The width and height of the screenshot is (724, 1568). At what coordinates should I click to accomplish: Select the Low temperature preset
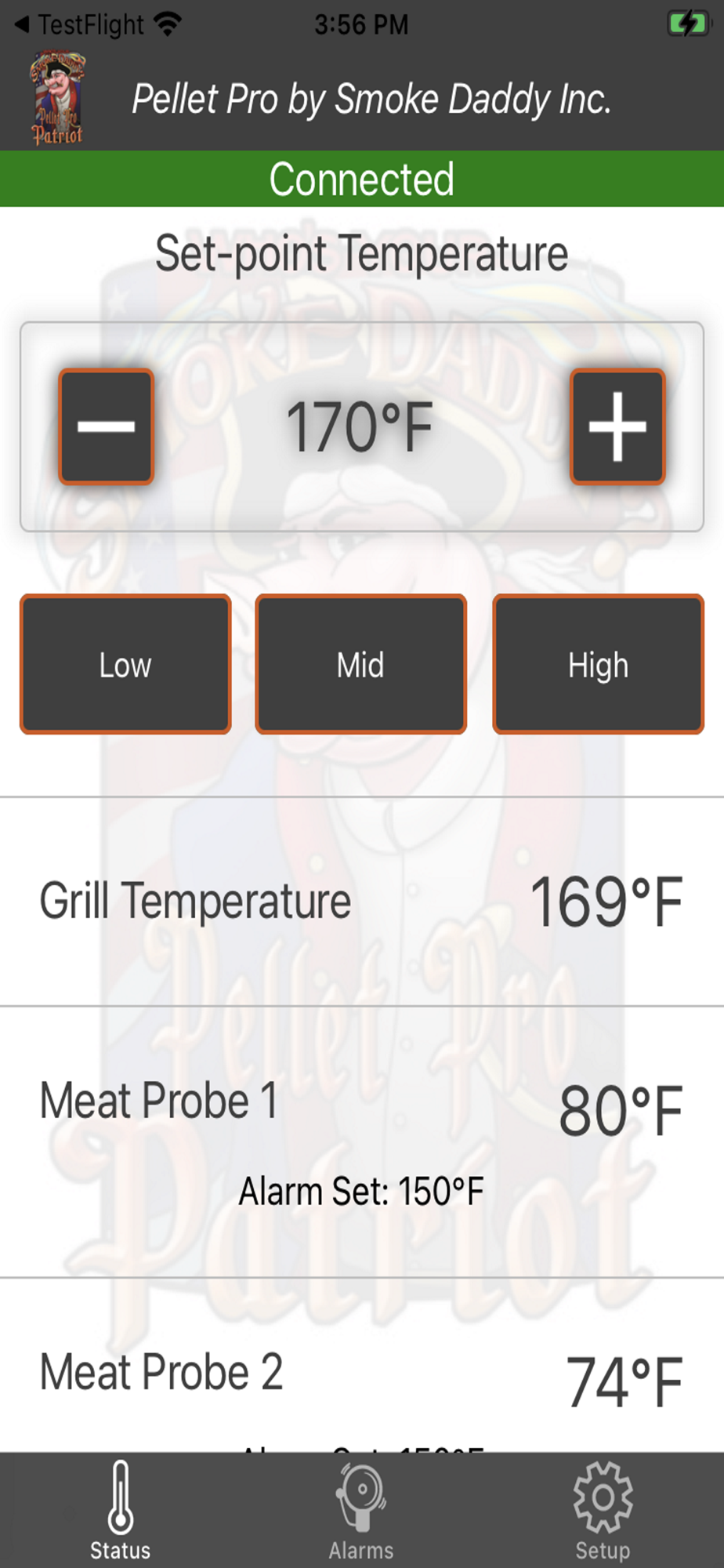click(x=125, y=664)
